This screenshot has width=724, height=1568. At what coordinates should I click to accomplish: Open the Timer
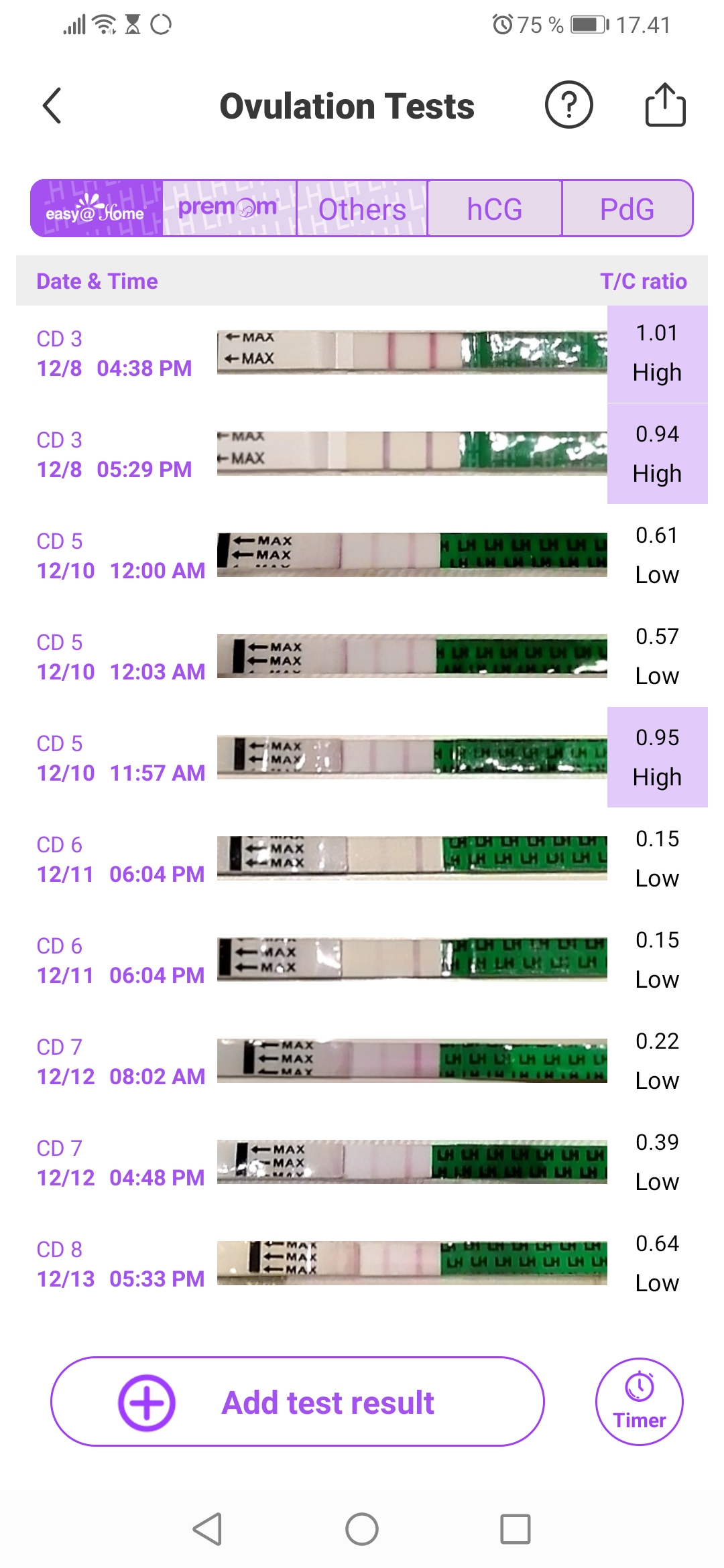[639, 1402]
